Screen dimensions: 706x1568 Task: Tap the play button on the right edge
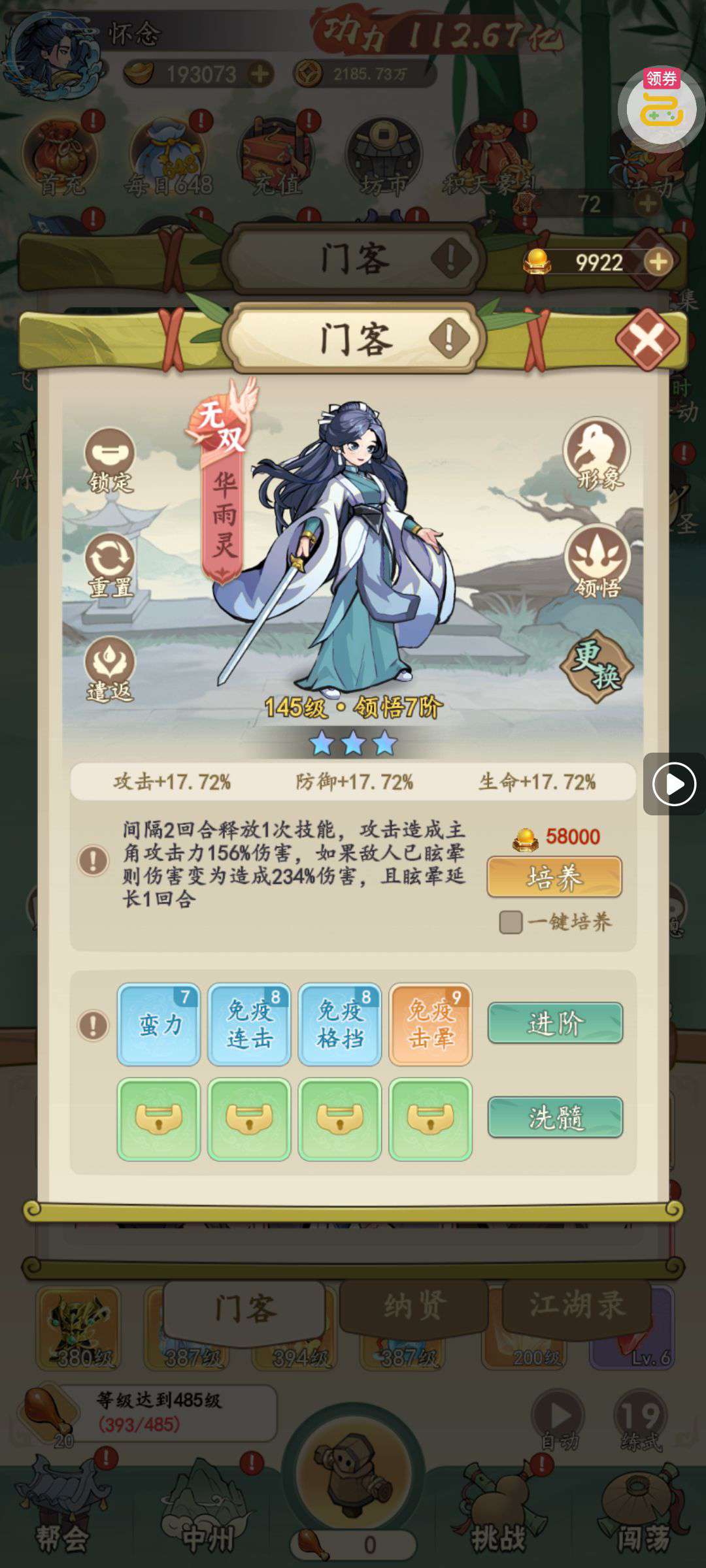[x=674, y=783]
